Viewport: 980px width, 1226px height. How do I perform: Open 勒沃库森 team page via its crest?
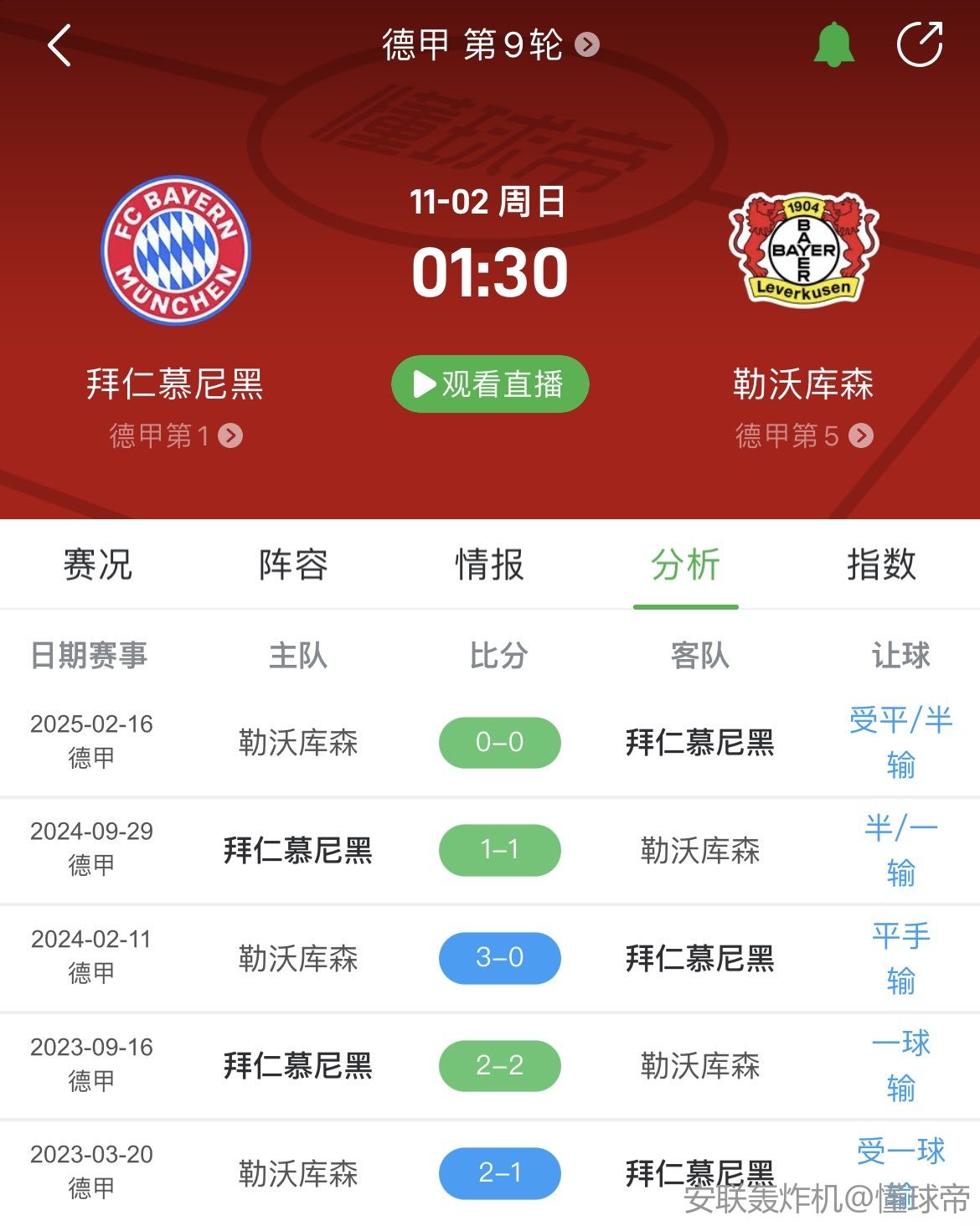tap(803, 250)
